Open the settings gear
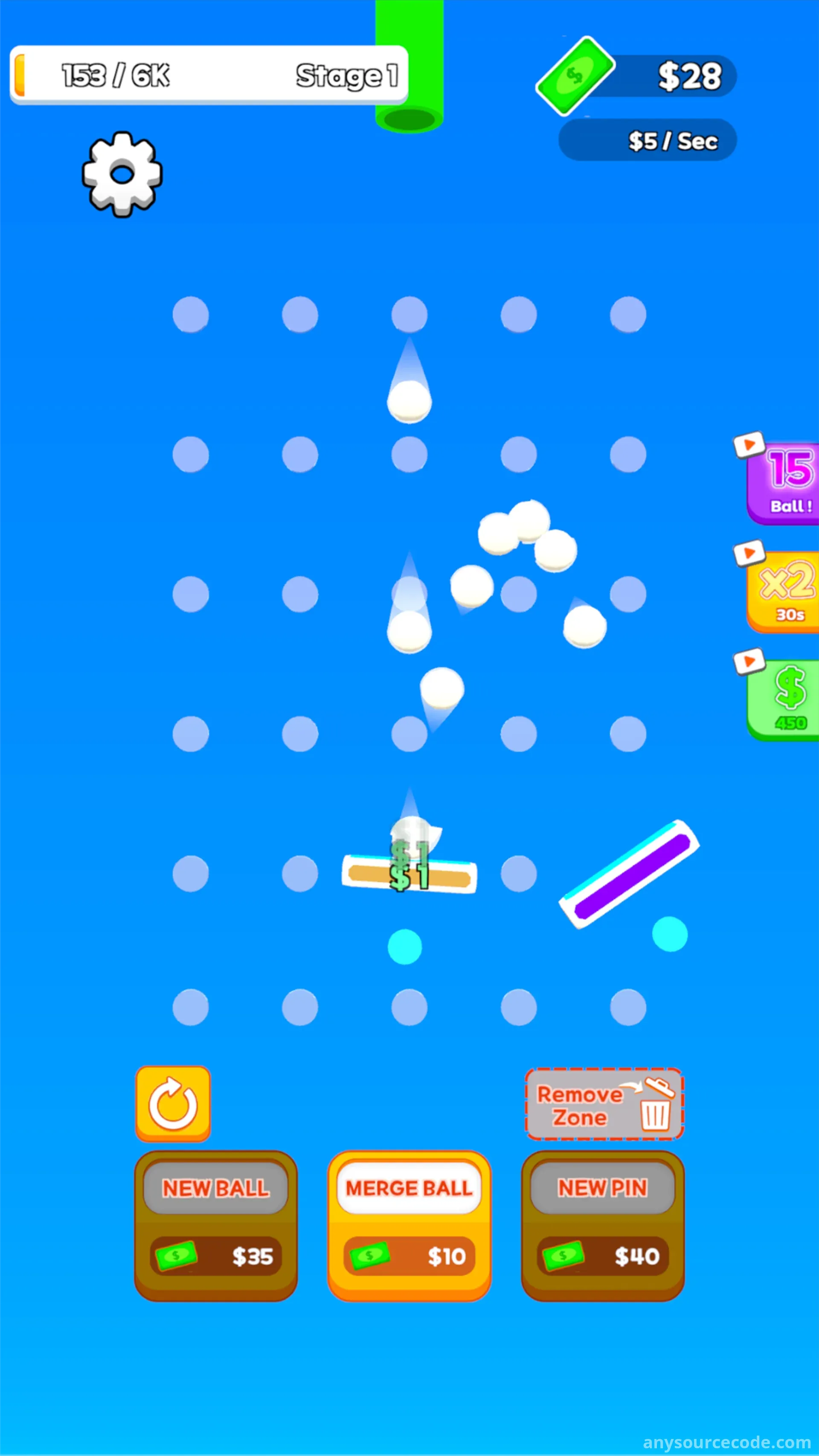819x1456 pixels. (x=122, y=174)
